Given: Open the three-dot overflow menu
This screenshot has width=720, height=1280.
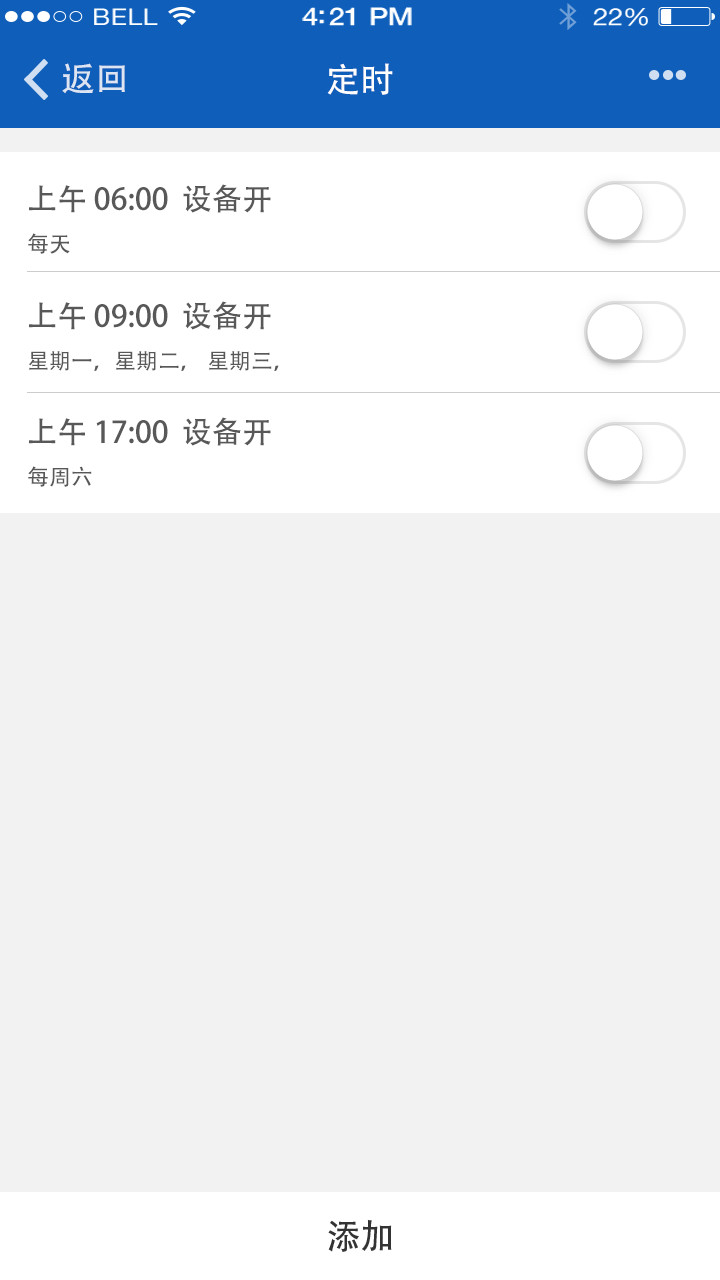Looking at the screenshot, I should pyautogui.click(x=667, y=75).
